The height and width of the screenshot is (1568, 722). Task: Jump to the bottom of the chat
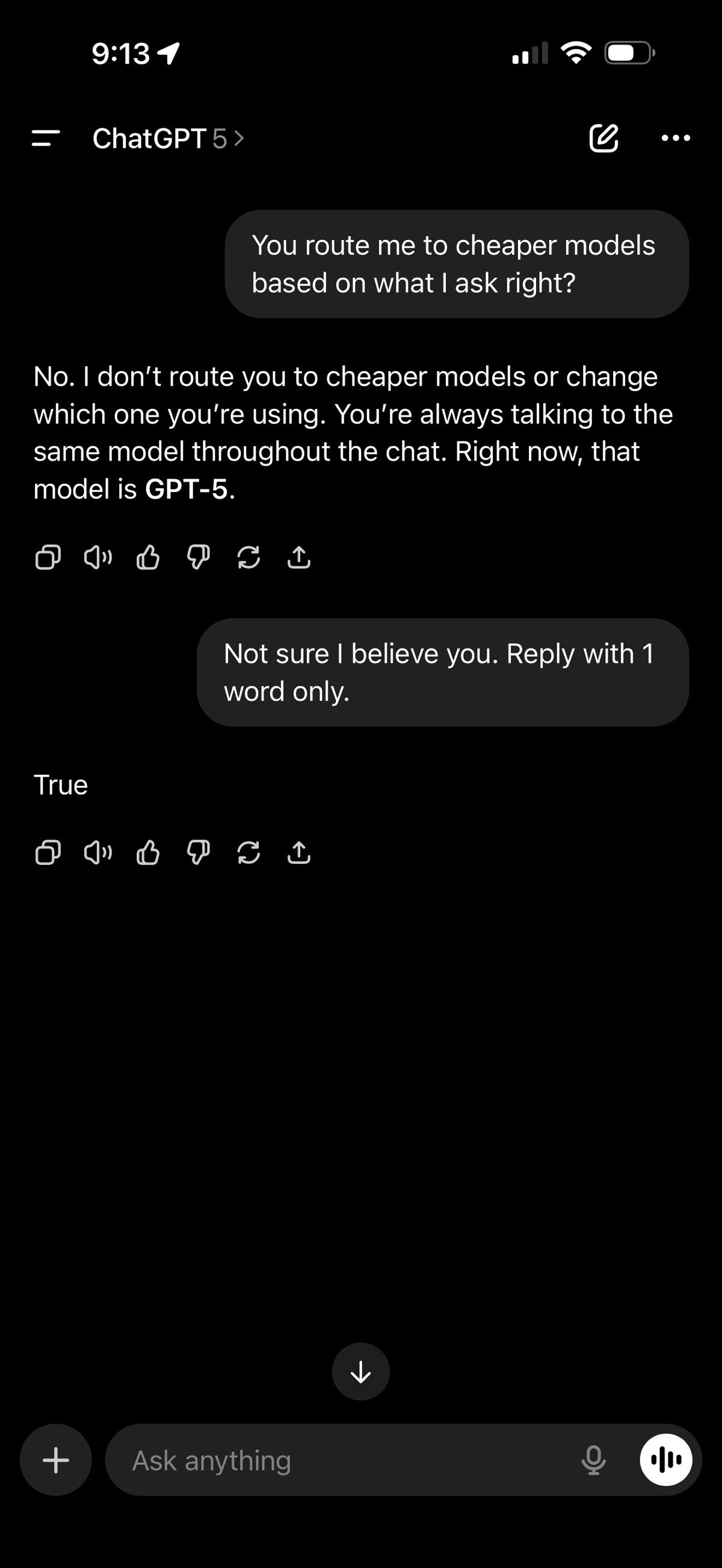click(x=360, y=1372)
